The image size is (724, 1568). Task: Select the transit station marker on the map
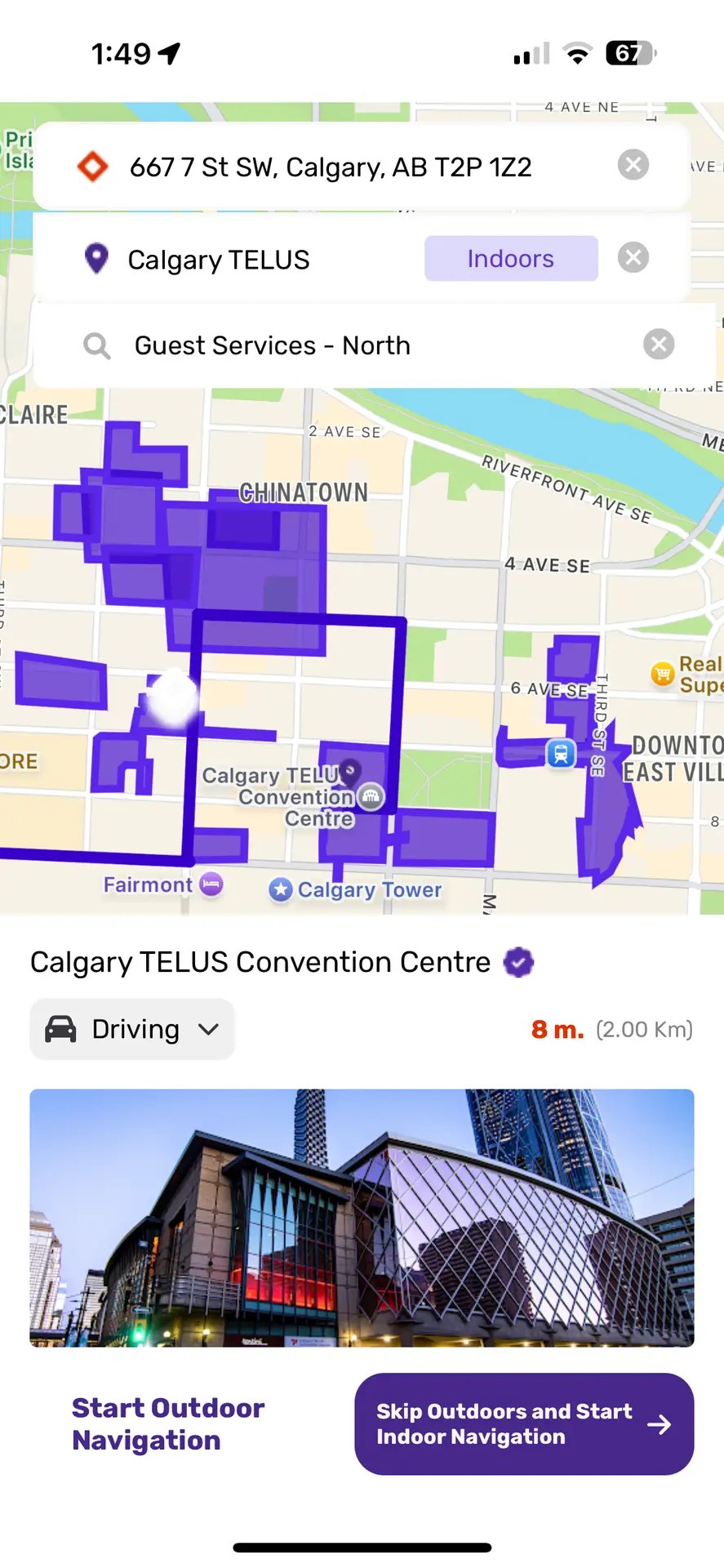pyautogui.click(x=561, y=753)
